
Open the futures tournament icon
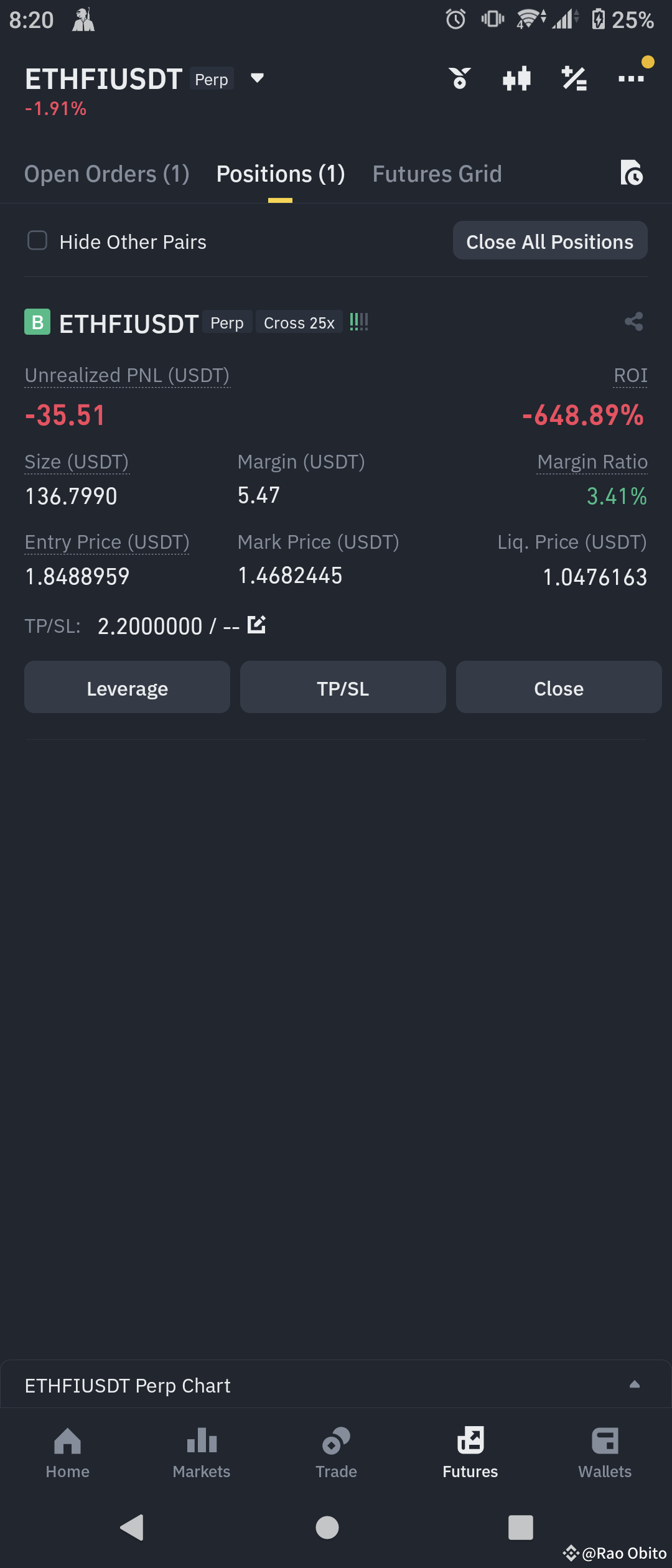tap(459, 78)
